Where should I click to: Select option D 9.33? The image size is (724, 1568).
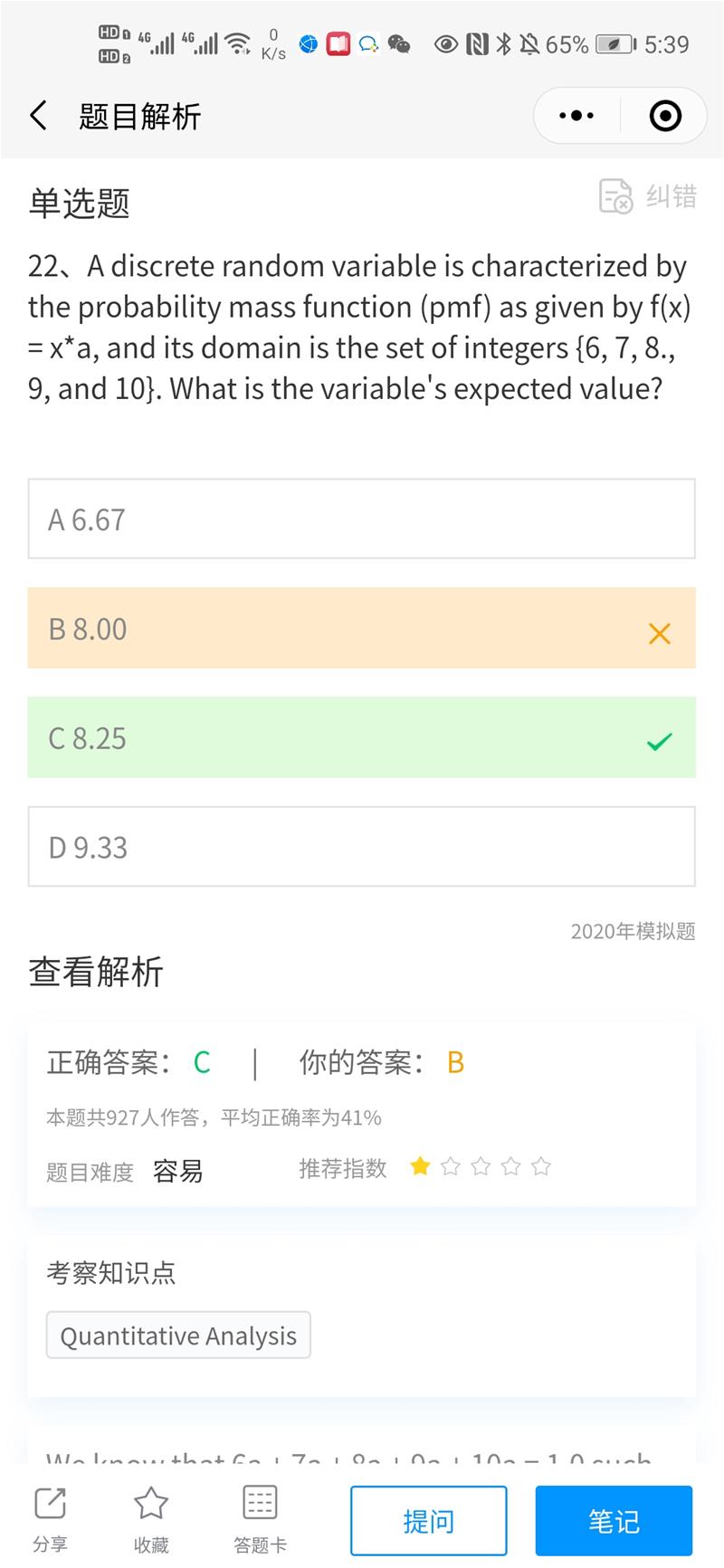[x=361, y=847]
